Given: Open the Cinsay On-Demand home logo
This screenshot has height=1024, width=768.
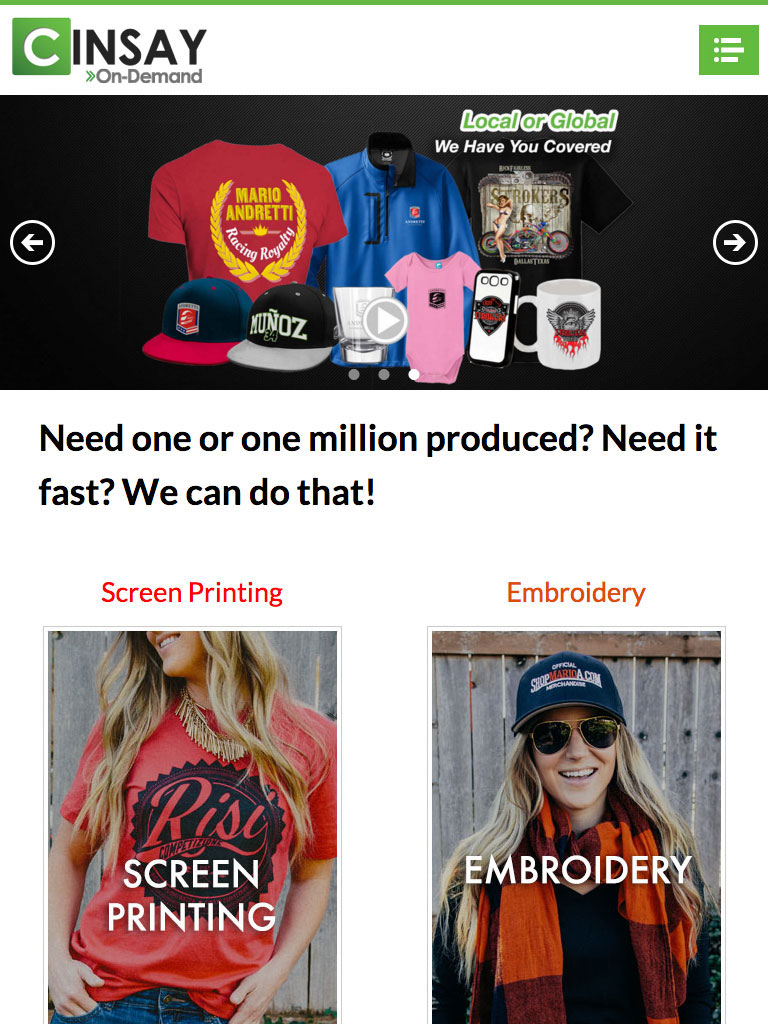Looking at the screenshot, I should coord(110,50).
